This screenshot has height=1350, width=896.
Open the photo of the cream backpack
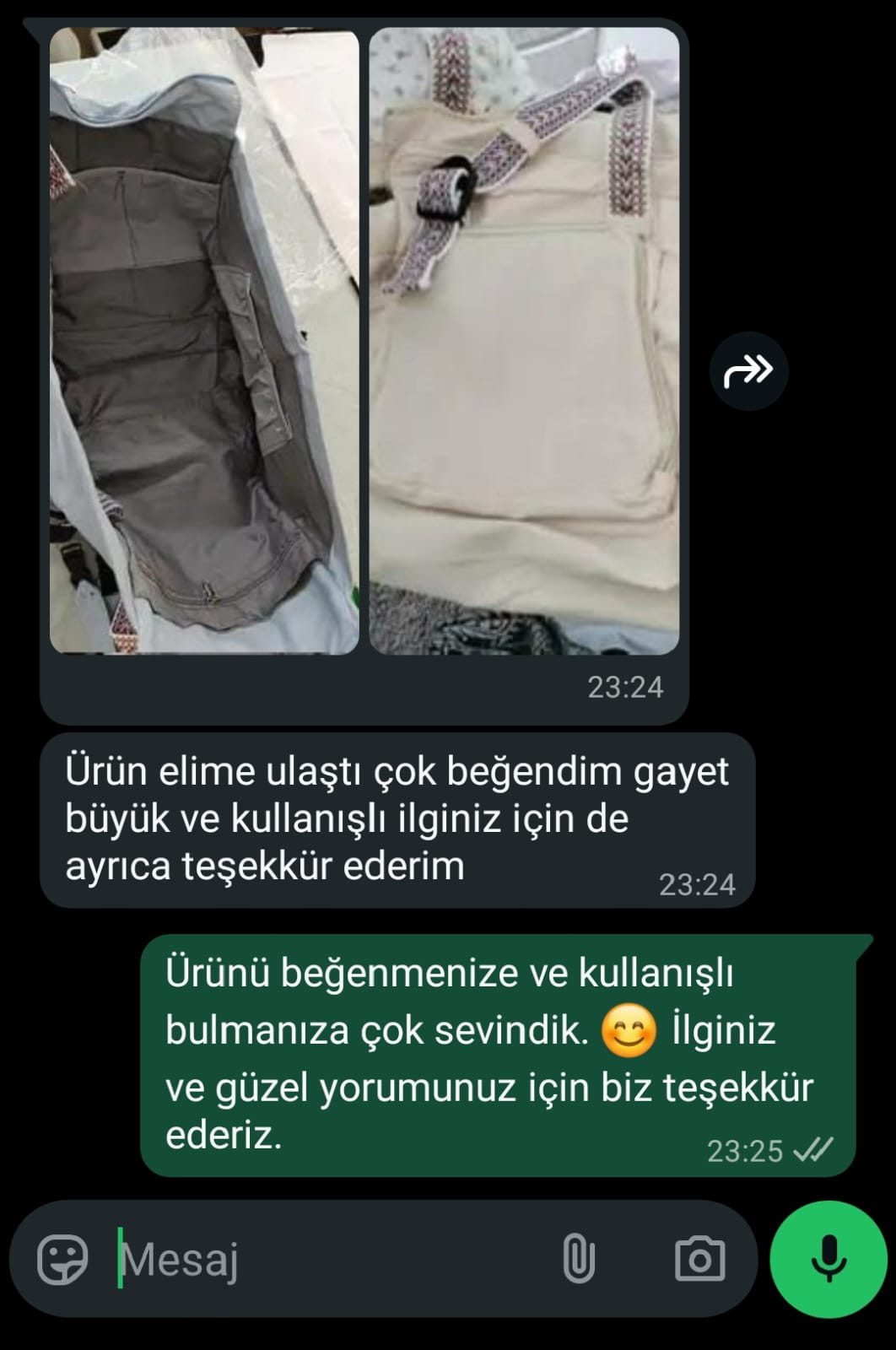click(524, 341)
